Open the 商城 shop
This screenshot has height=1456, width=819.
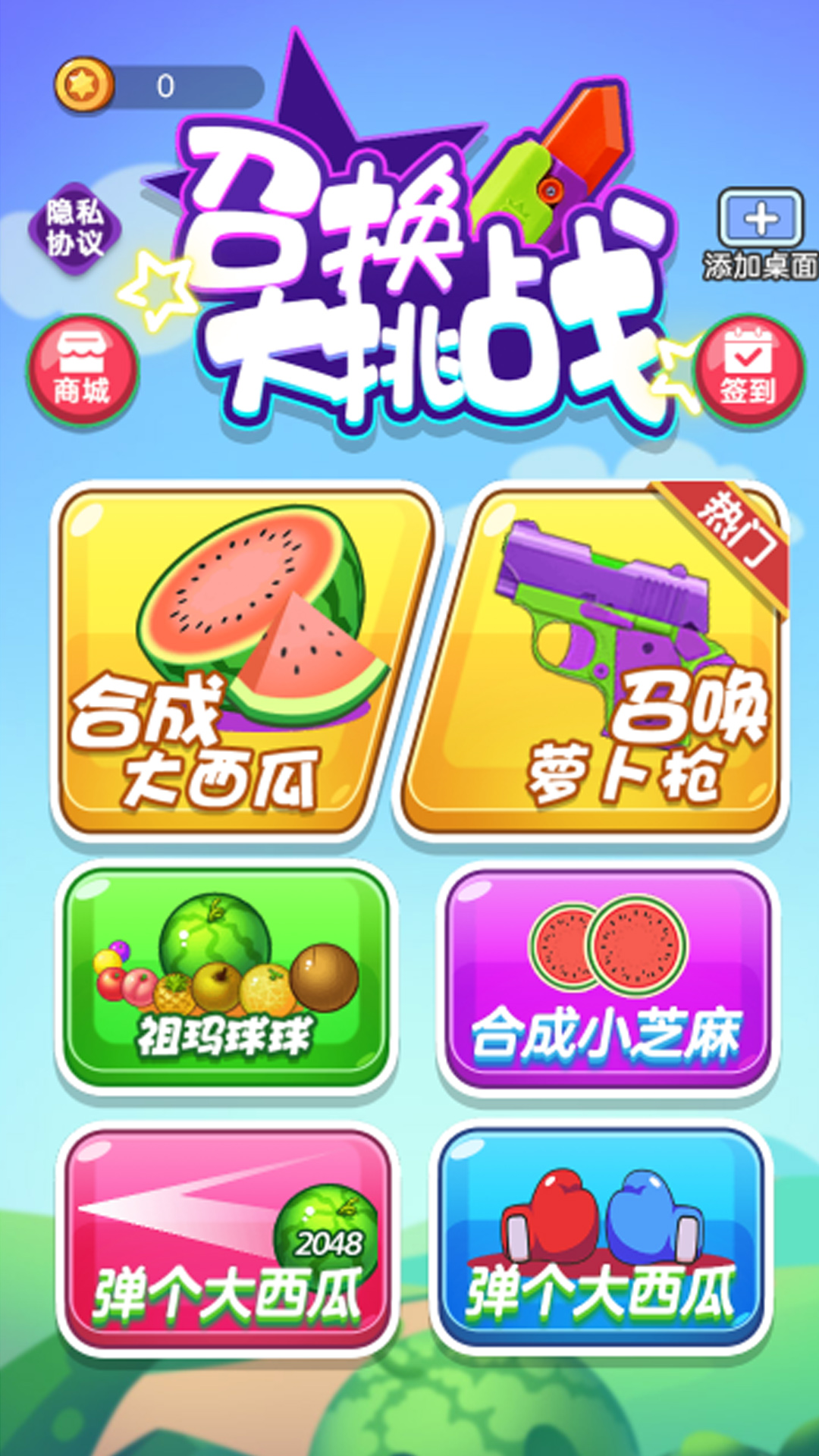pos(82,371)
